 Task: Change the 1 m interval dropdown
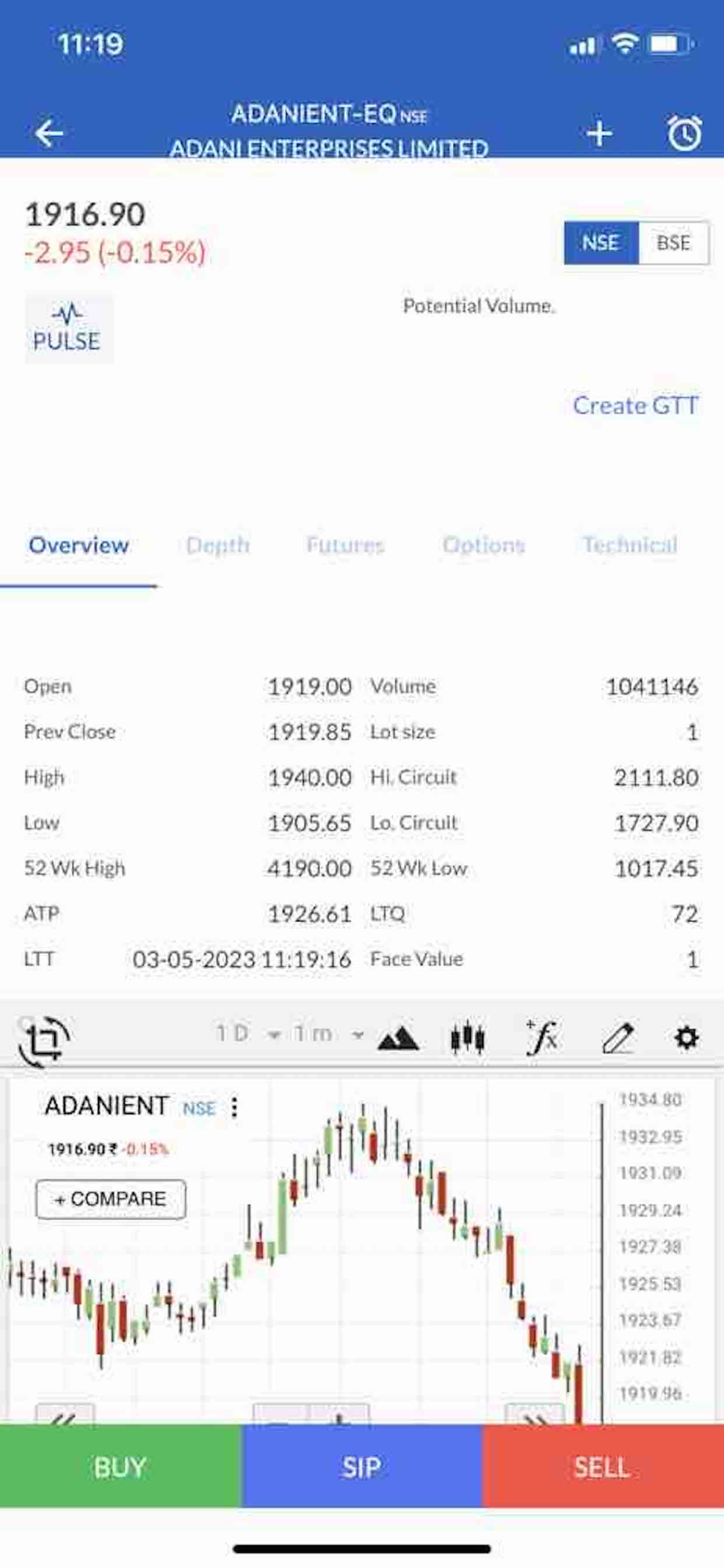tap(328, 1034)
